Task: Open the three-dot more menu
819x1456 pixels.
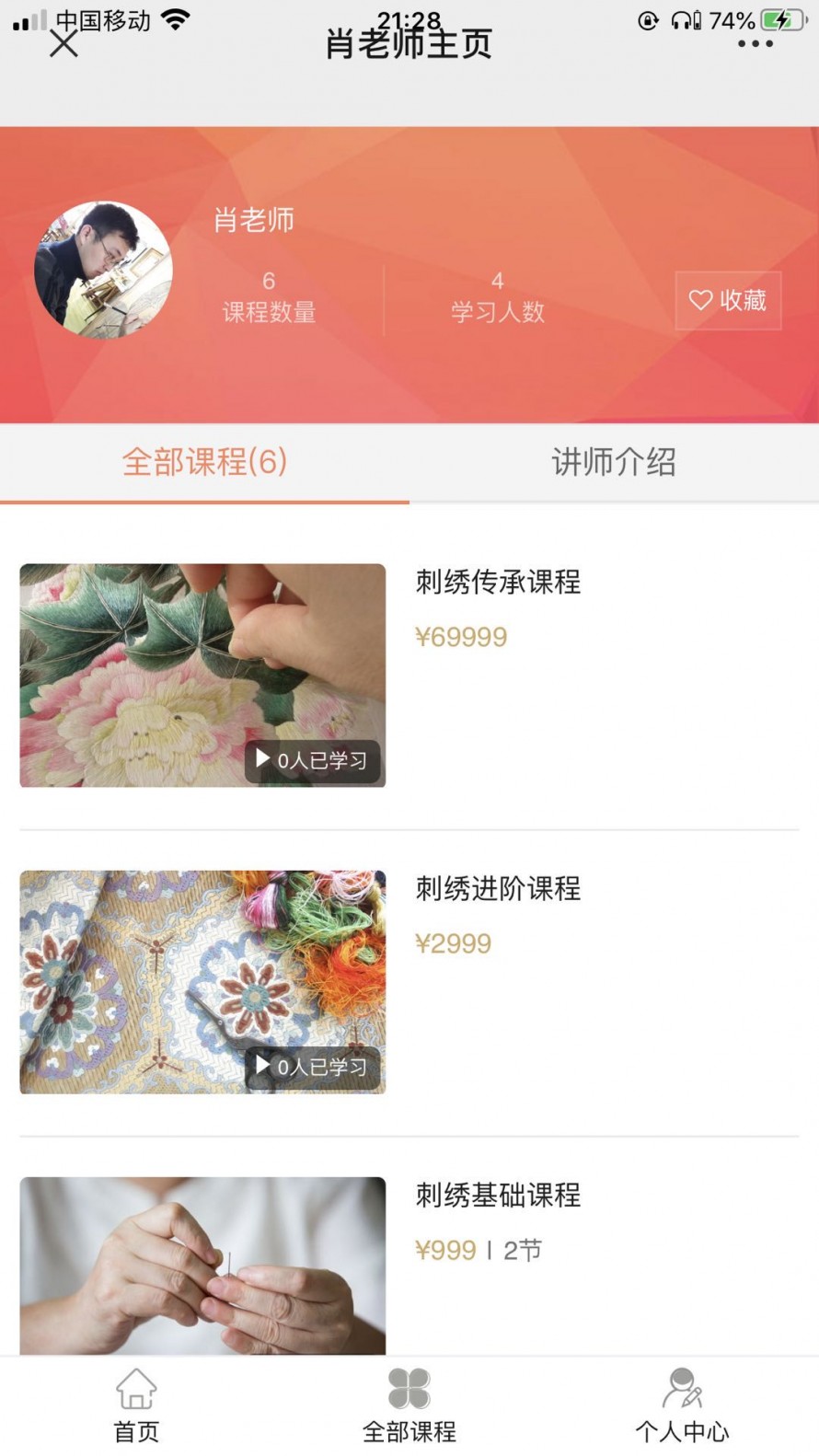Action: coord(755,43)
